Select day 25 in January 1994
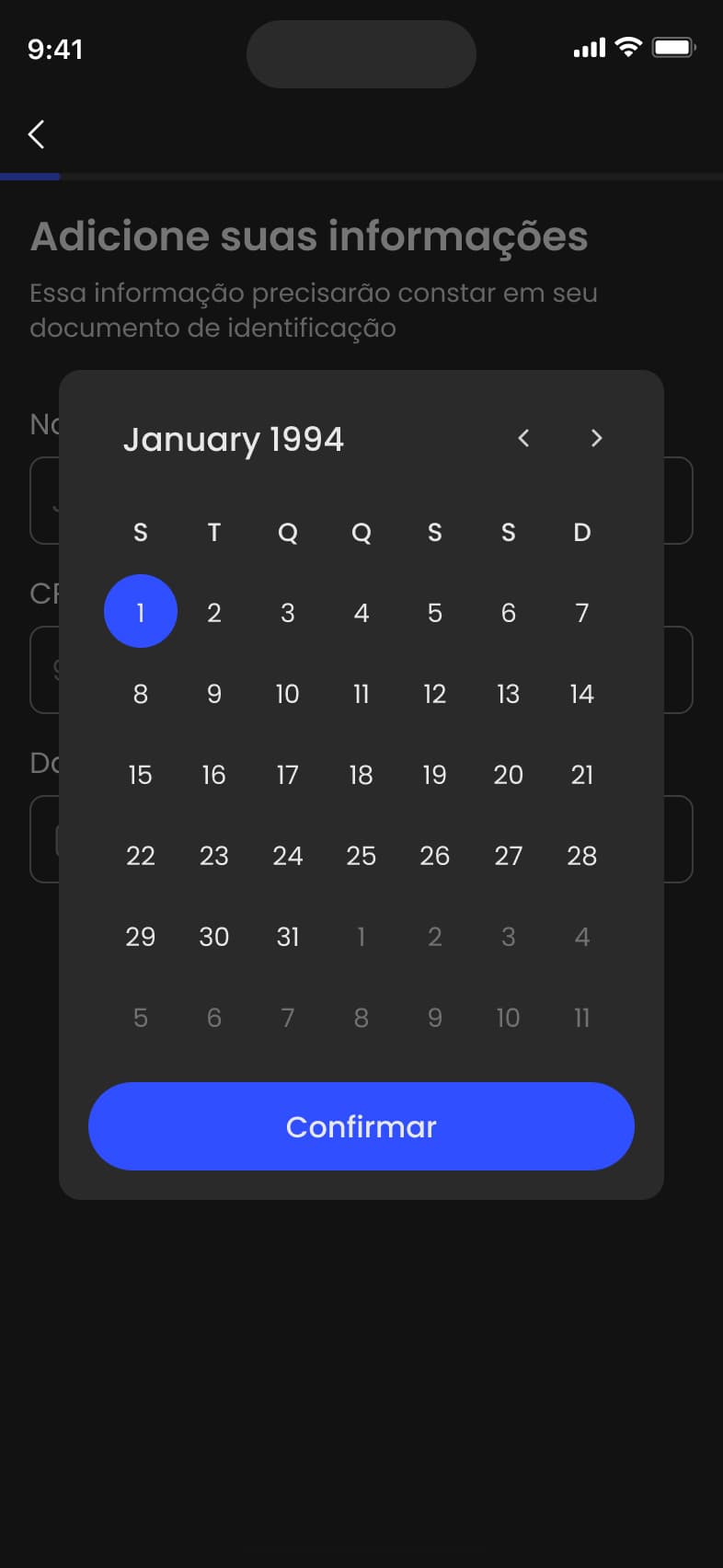 tap(361, 856)
